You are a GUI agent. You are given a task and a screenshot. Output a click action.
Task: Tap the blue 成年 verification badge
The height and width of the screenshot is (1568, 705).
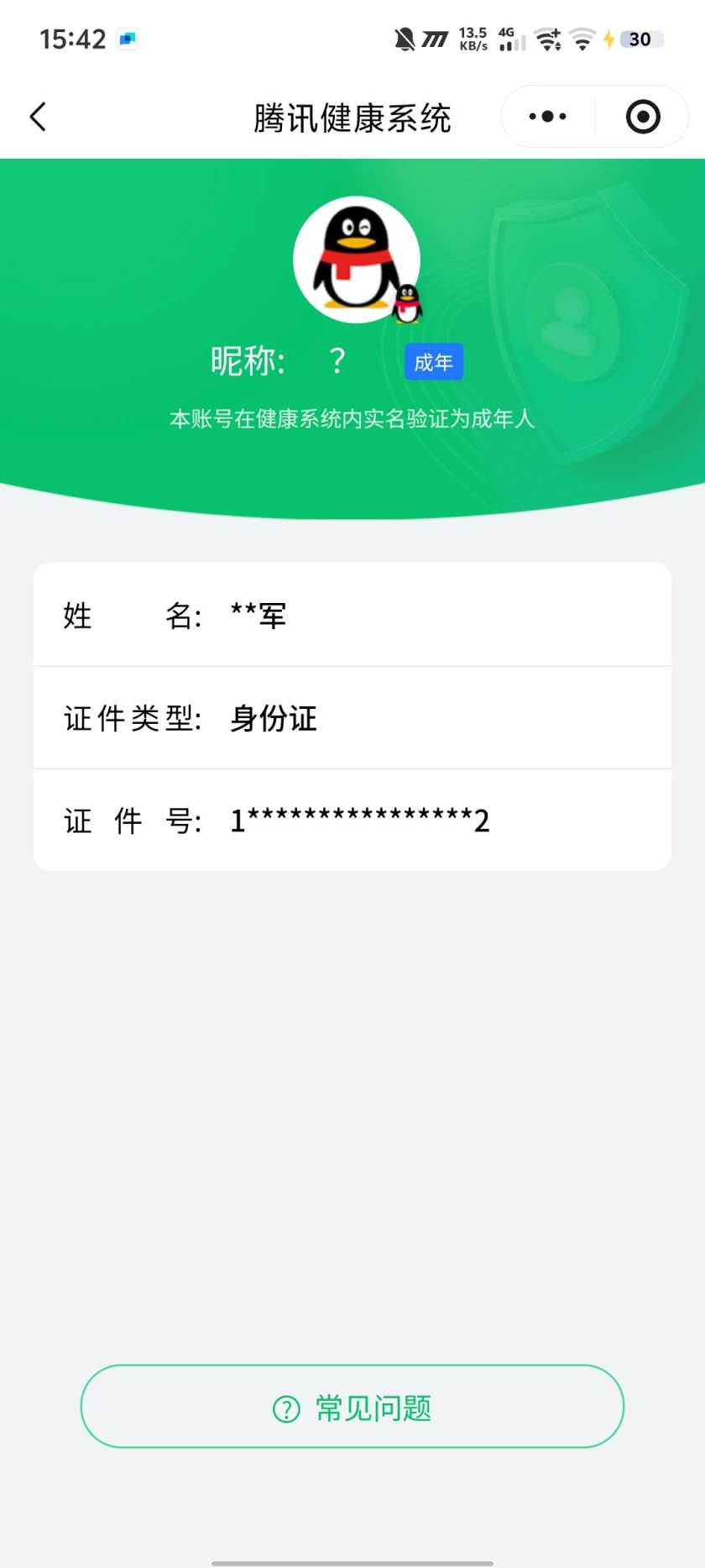[433, 361]
